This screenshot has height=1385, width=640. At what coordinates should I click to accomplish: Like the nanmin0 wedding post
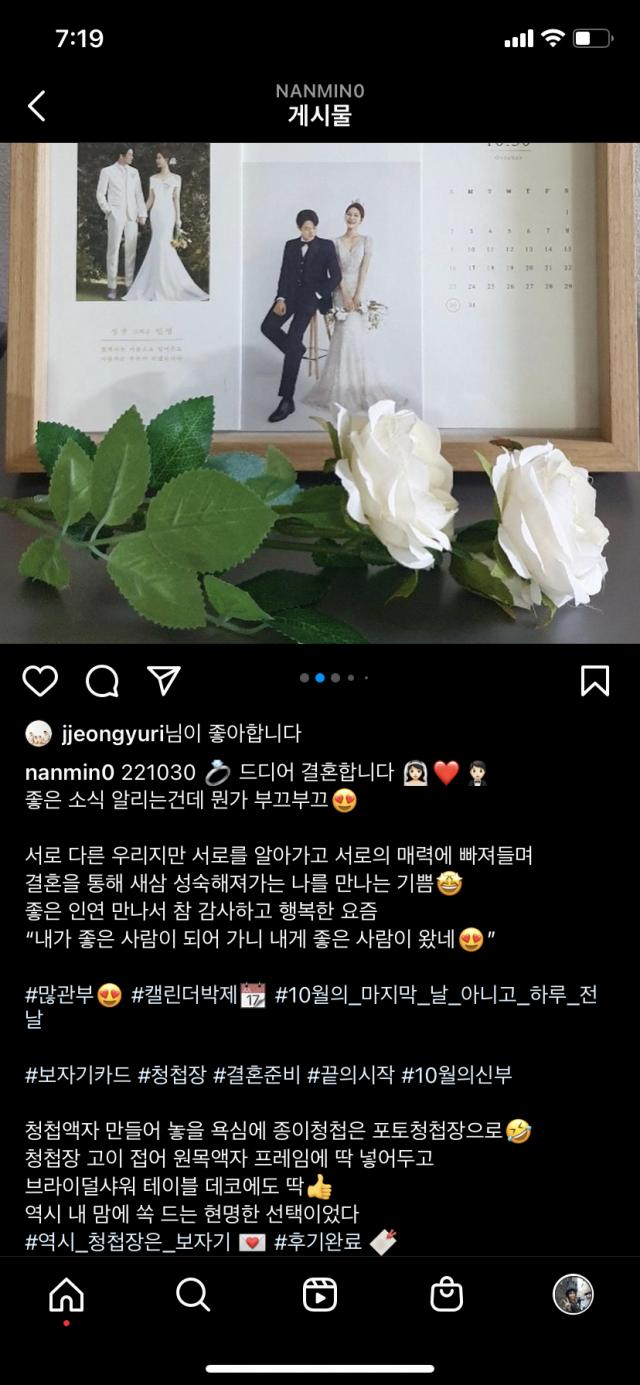pos(40,681)
